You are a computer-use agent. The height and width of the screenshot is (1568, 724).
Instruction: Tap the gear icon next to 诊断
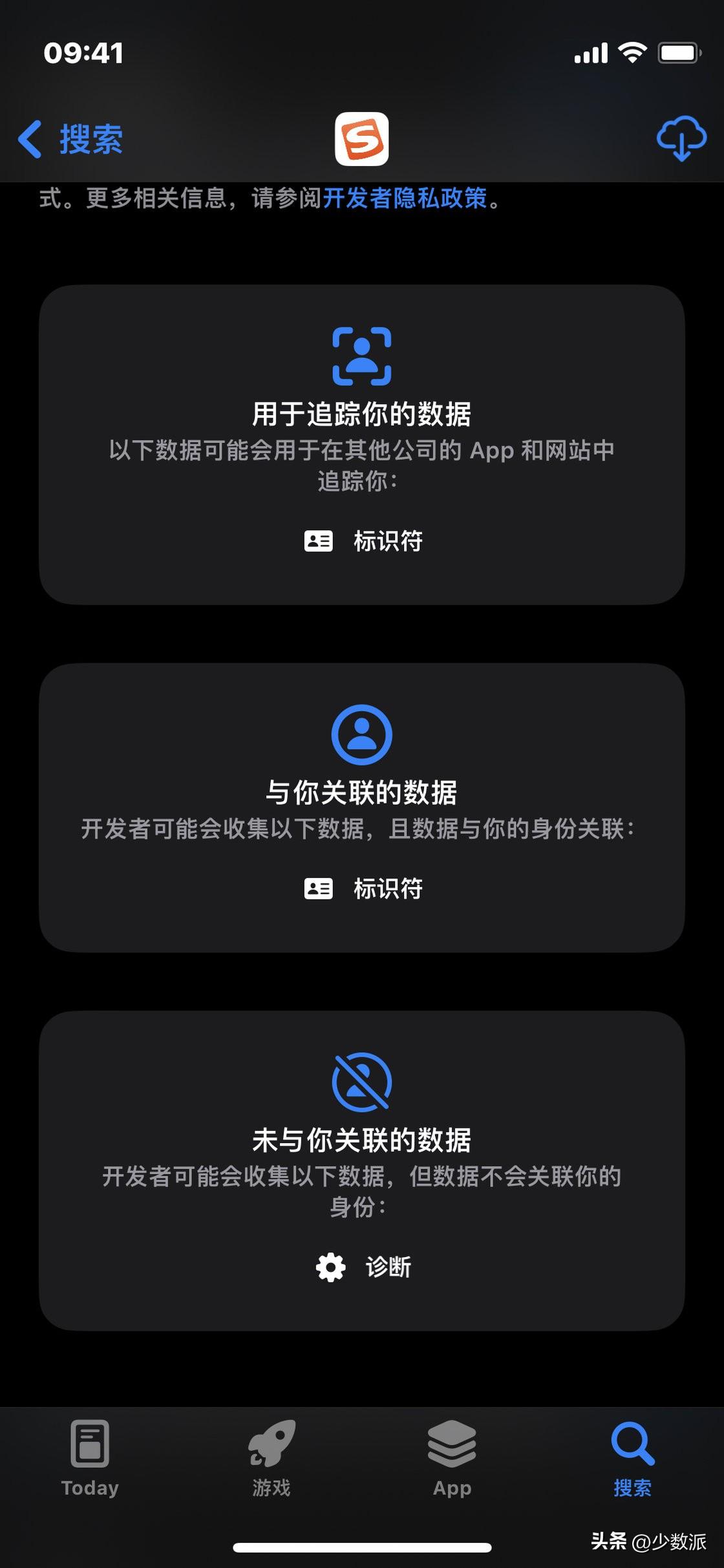330,1267
